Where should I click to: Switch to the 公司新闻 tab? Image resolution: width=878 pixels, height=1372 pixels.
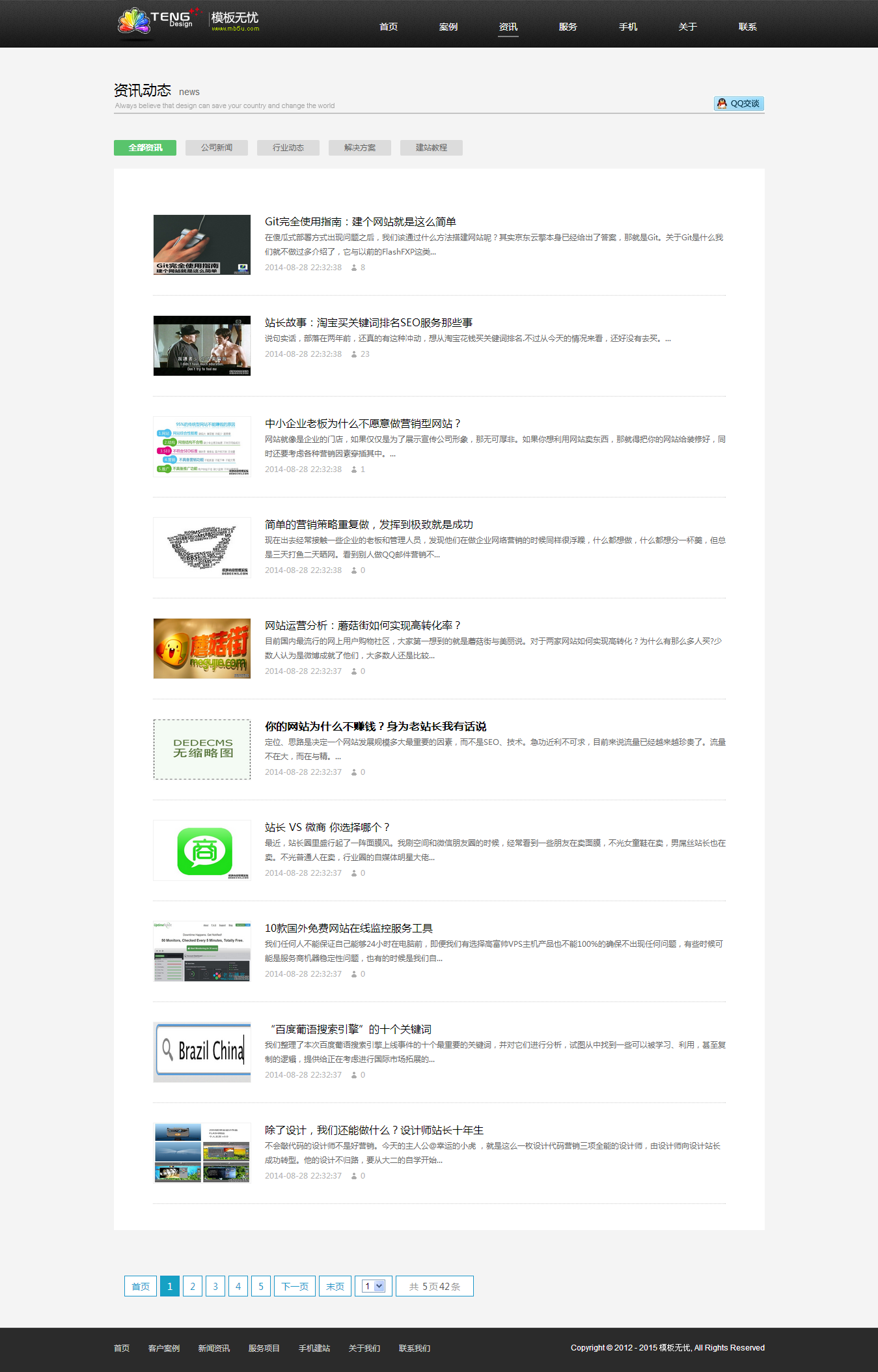point(217,148)
